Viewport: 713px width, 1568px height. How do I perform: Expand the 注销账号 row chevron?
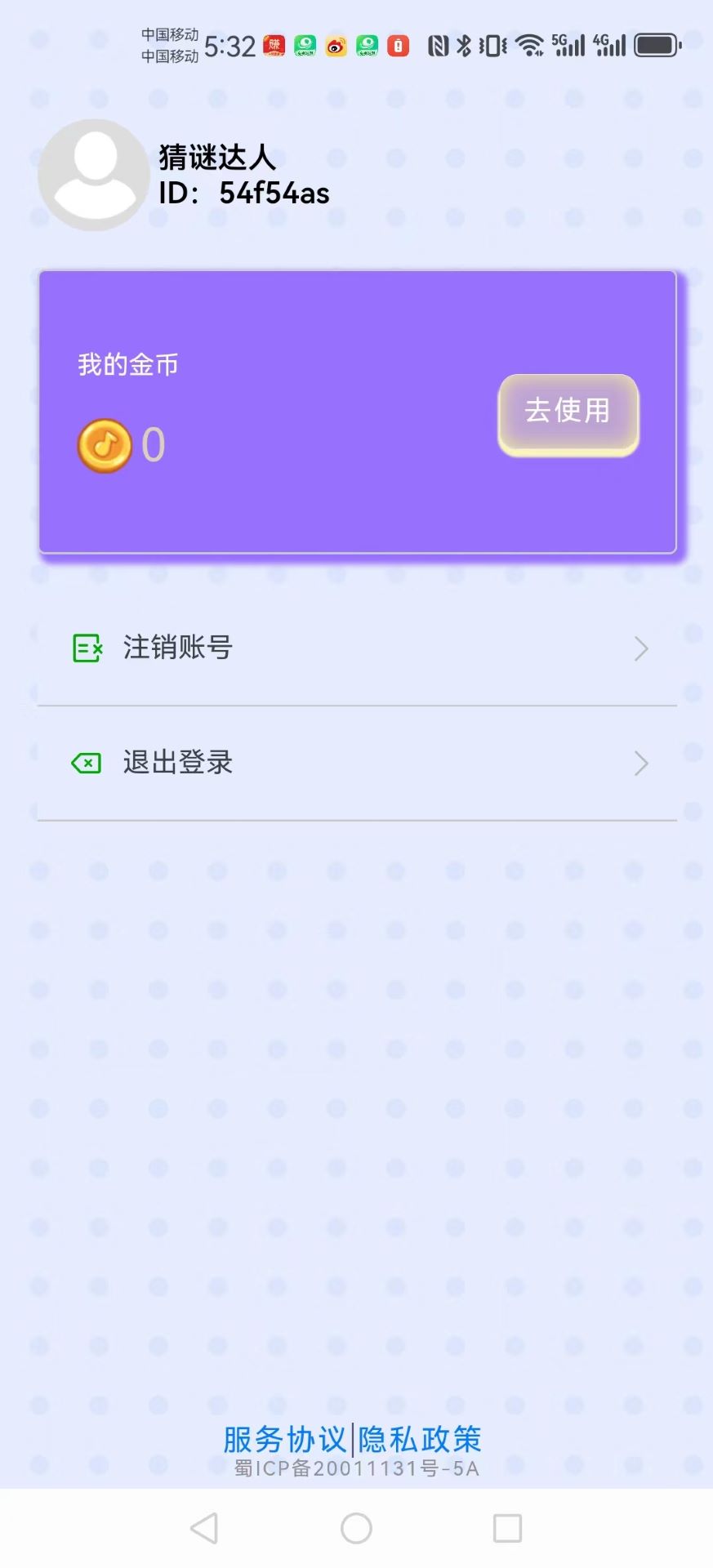click(641, 648)
